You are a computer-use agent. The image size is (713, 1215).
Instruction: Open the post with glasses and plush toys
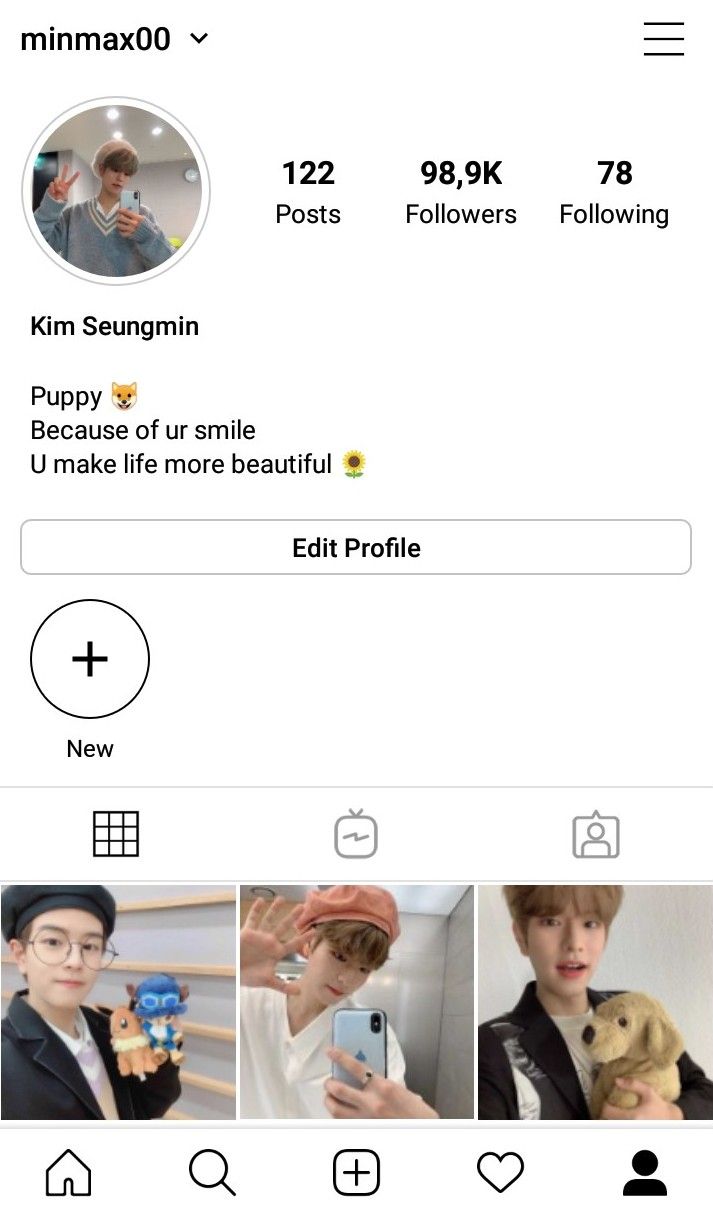click(118, 1002)
